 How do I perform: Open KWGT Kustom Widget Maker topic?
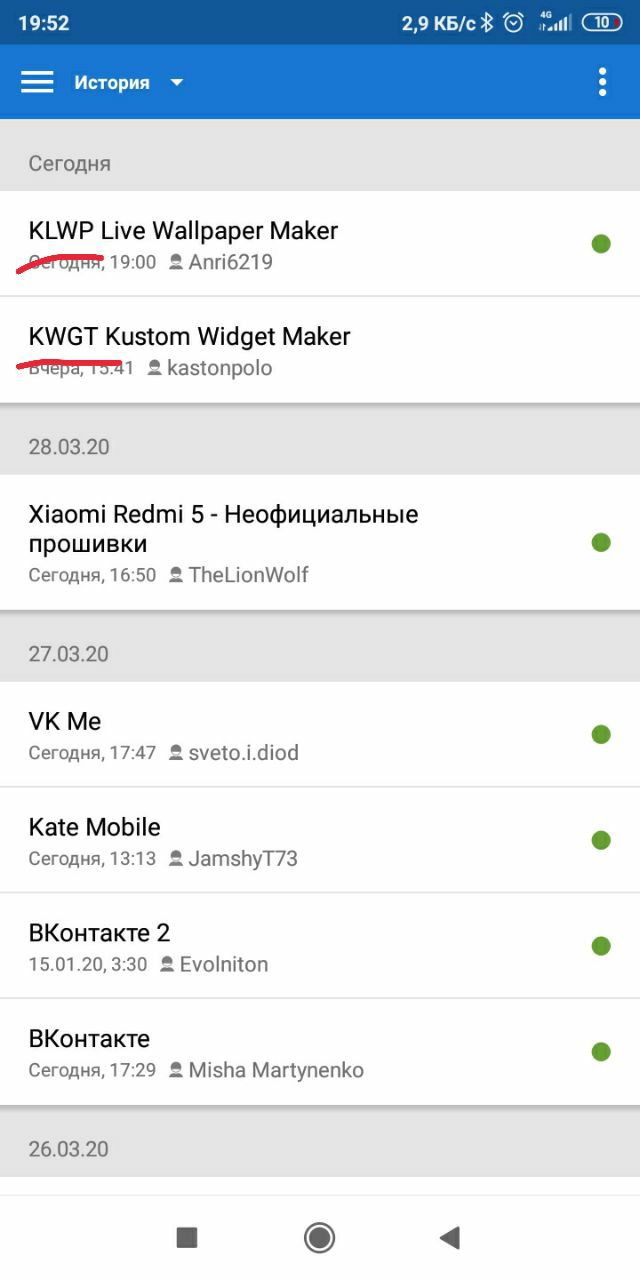pyautogui.click(x=320, y=350)
